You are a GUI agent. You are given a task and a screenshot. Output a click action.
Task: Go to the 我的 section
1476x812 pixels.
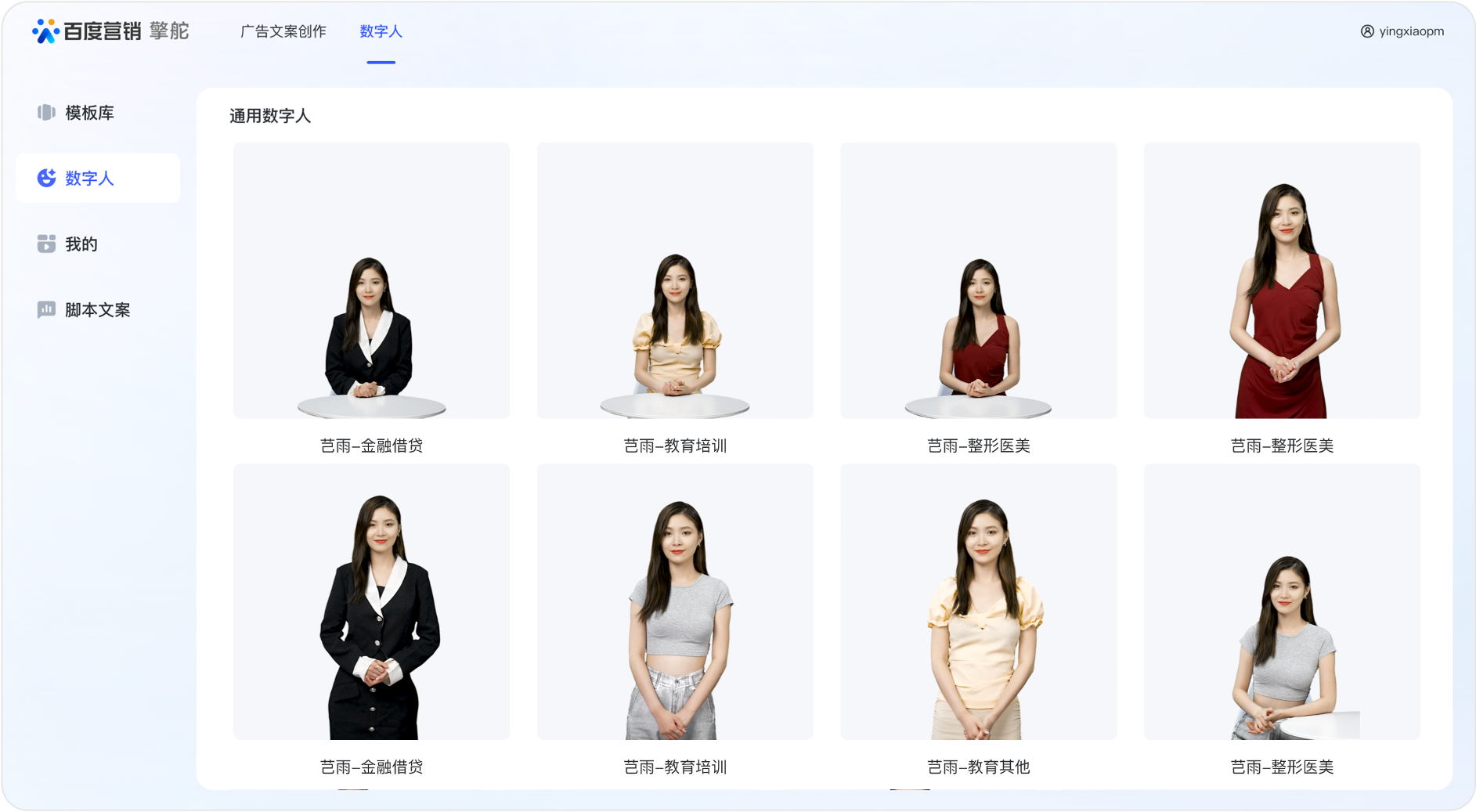coord(81,244)
